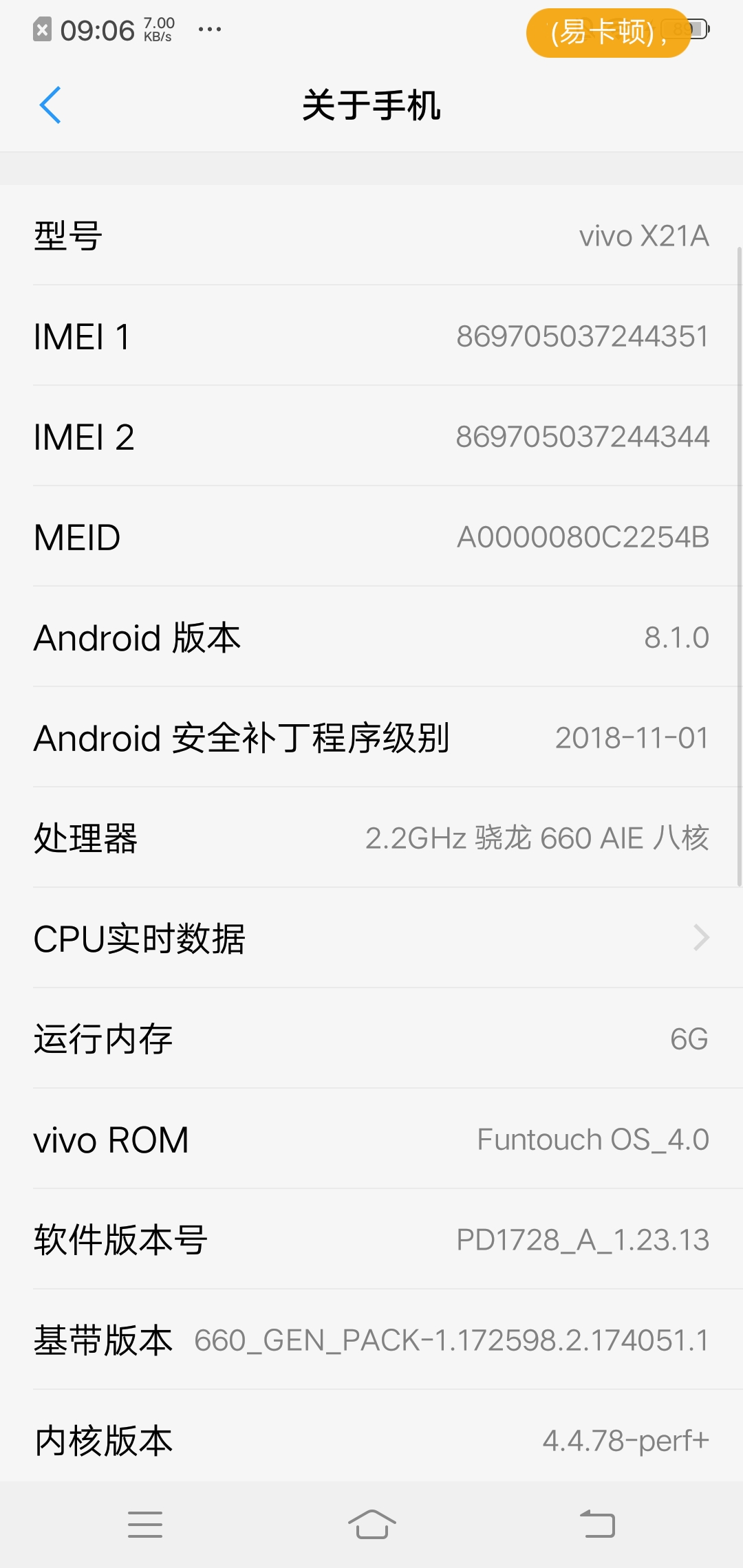Tap the blocked notification icon top left
The width and height of the screenshot is (743, 1568).
[43, 29]
